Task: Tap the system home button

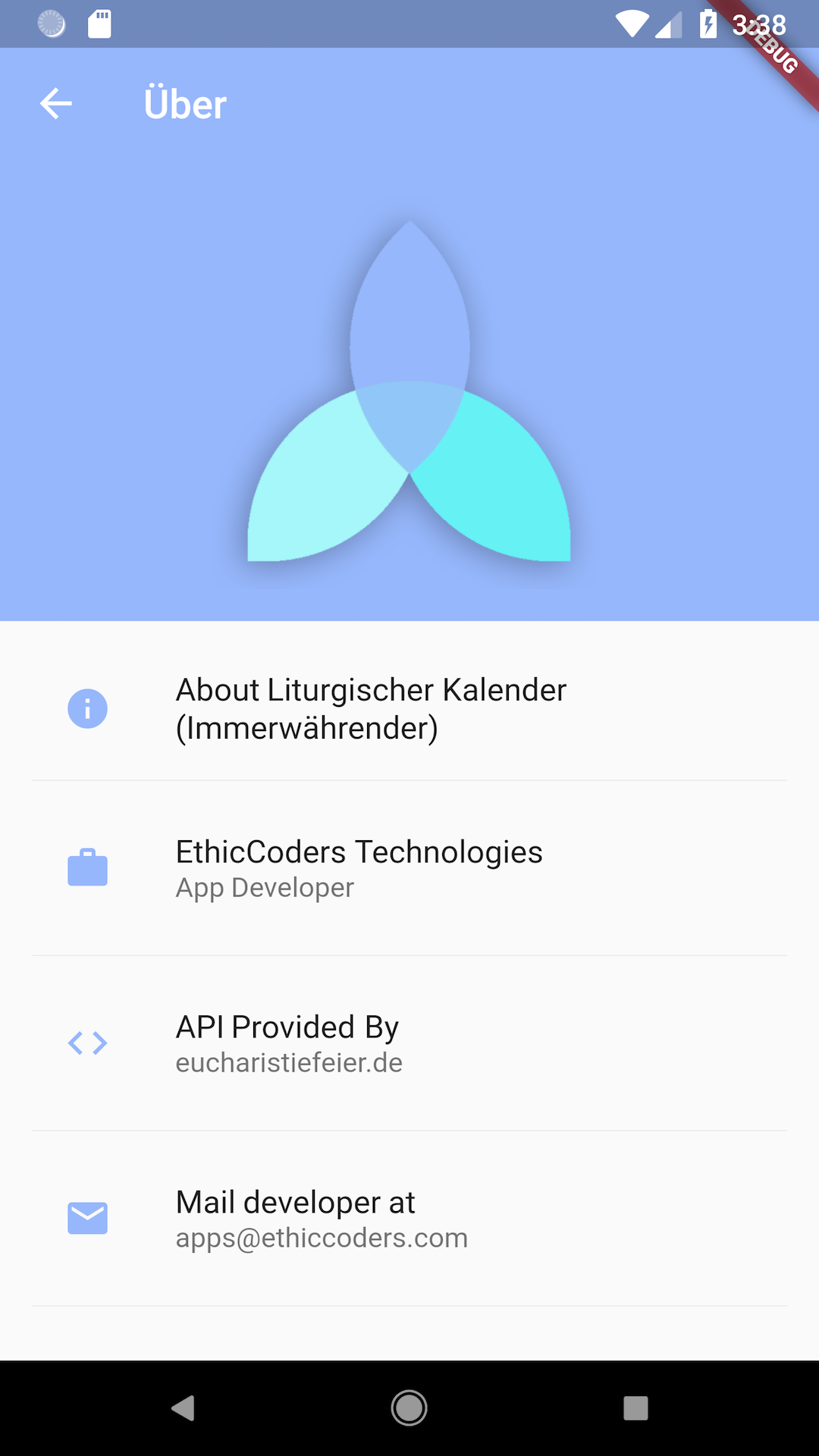Action: (409, 1408)
